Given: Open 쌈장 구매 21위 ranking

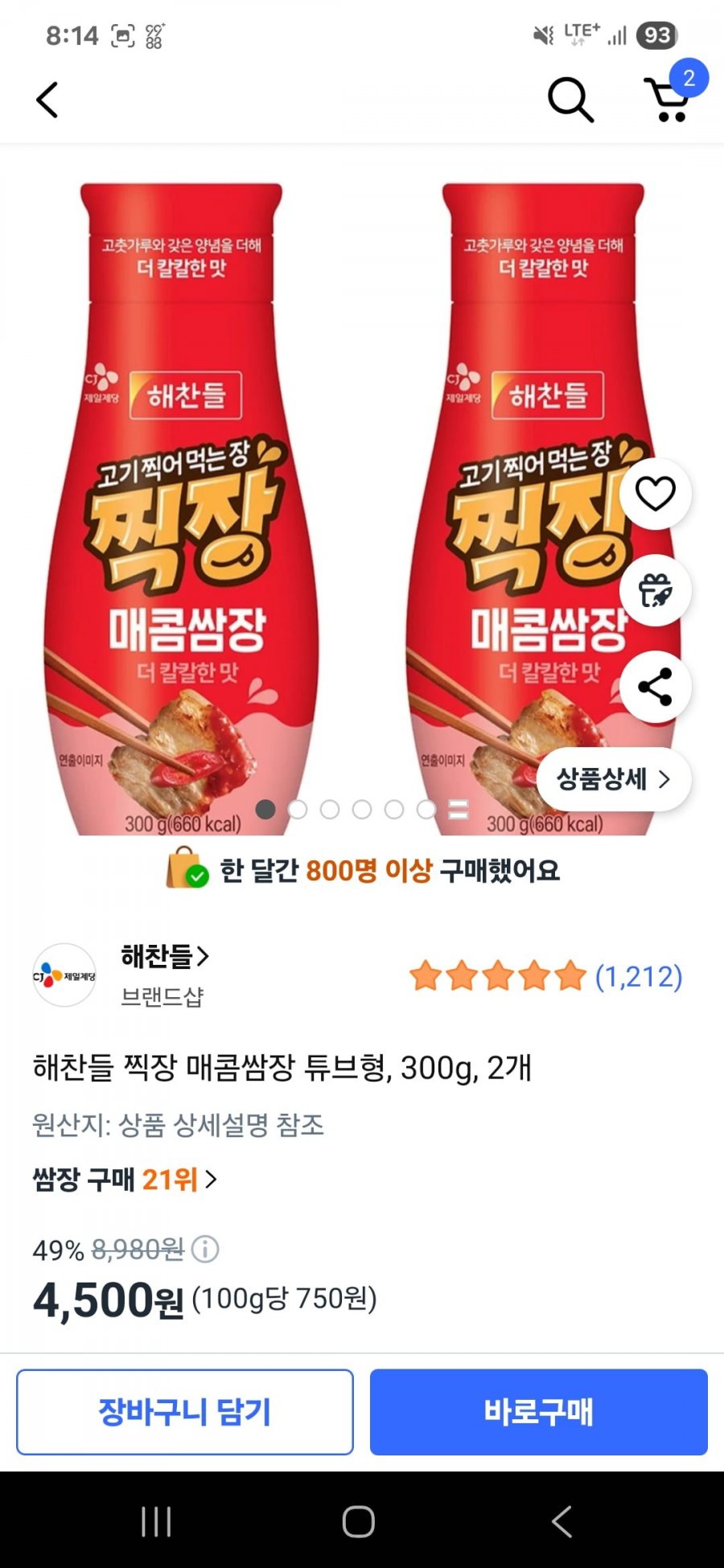Looking at the screenshot, I should point(125,1180).
